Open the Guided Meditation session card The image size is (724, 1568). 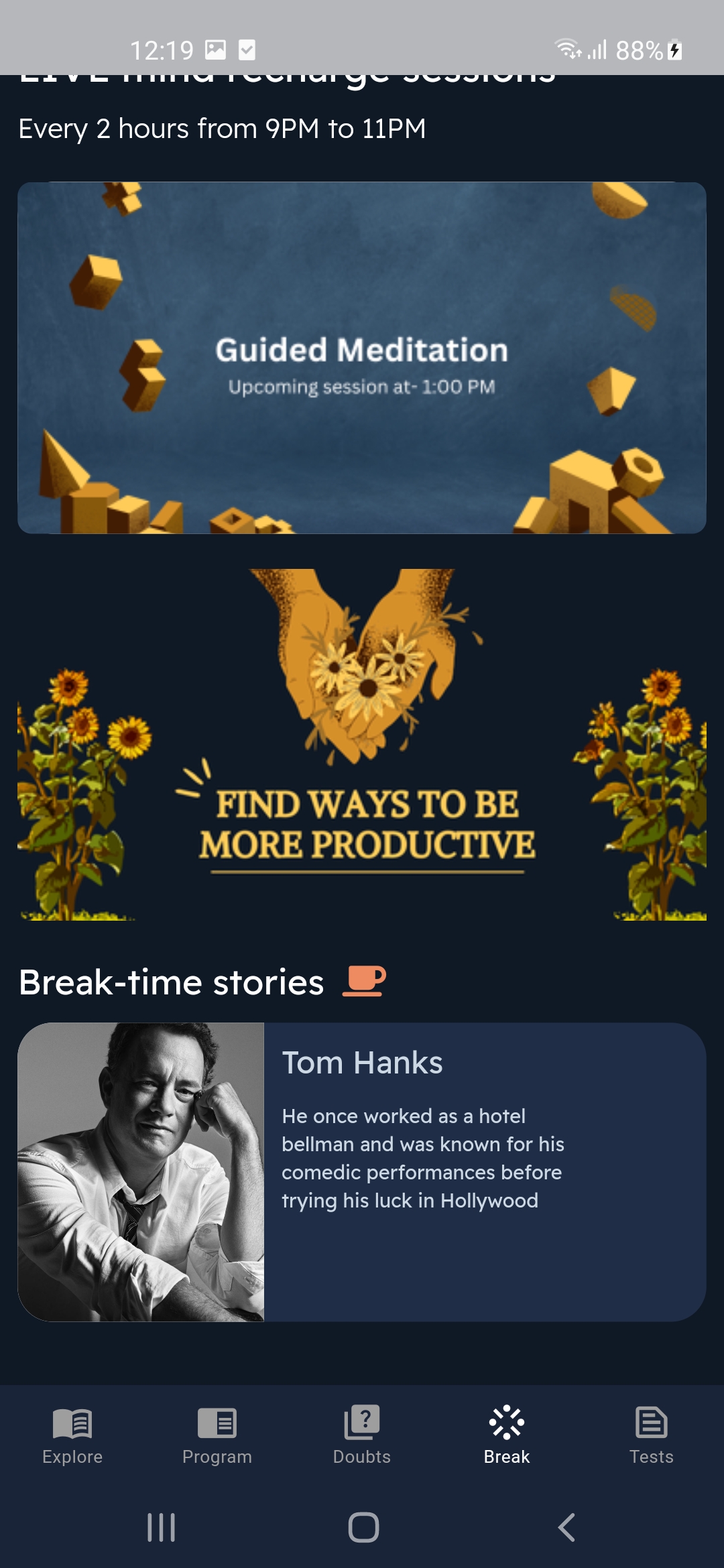[362, 358]
